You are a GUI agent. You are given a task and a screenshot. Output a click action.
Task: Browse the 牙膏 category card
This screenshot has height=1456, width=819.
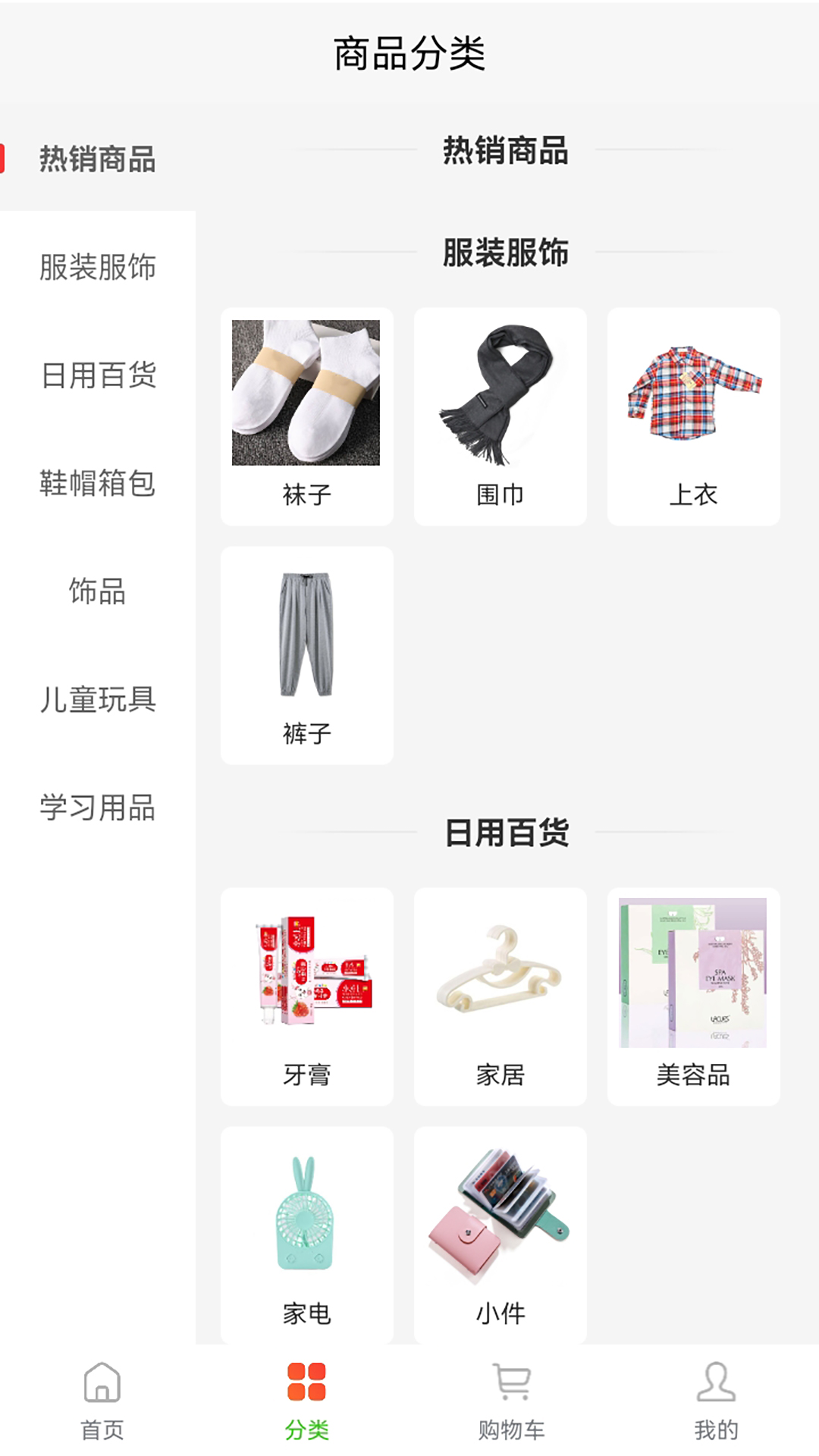(307, 996)
